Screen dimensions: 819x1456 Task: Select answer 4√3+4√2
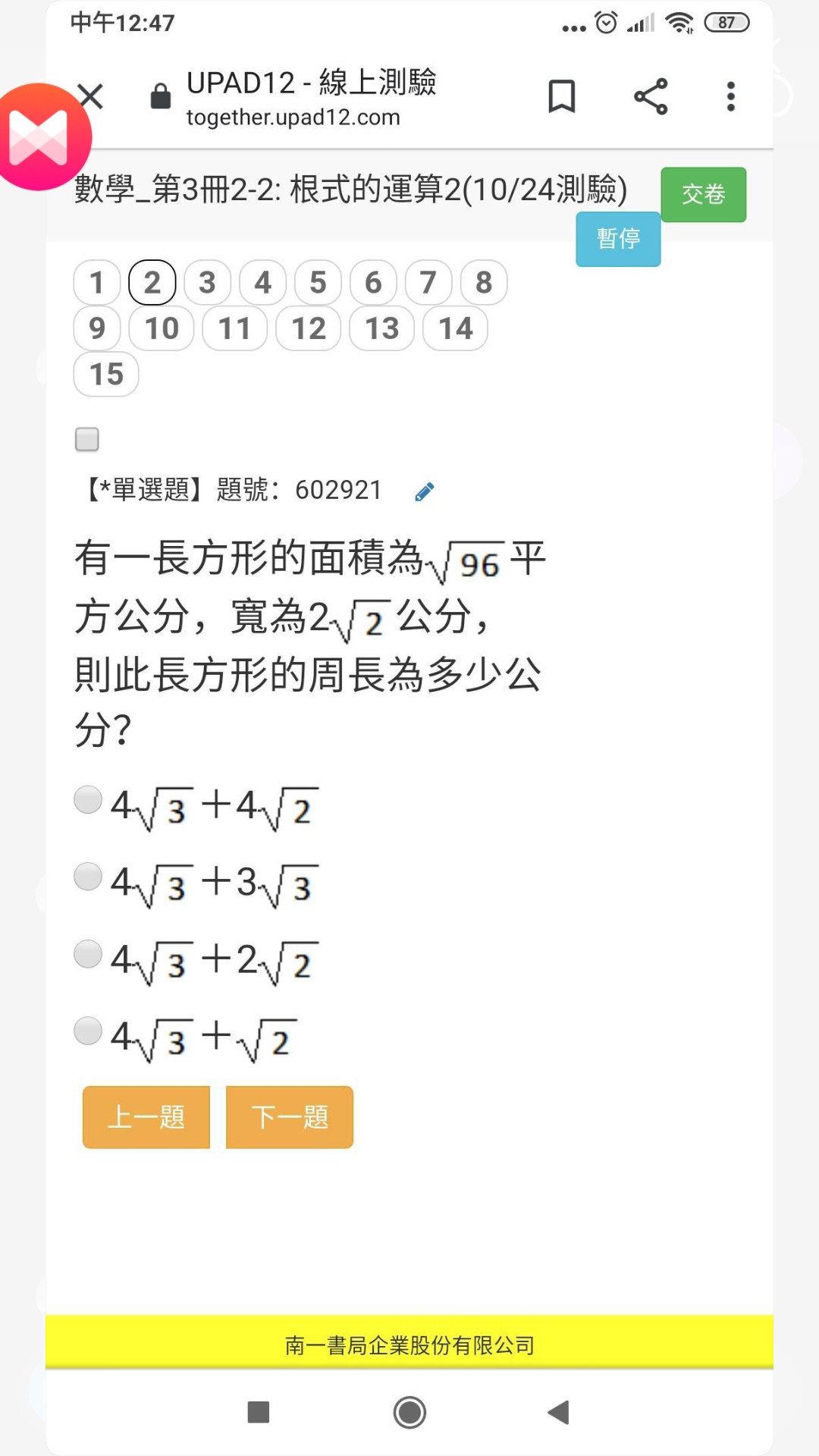88,799
